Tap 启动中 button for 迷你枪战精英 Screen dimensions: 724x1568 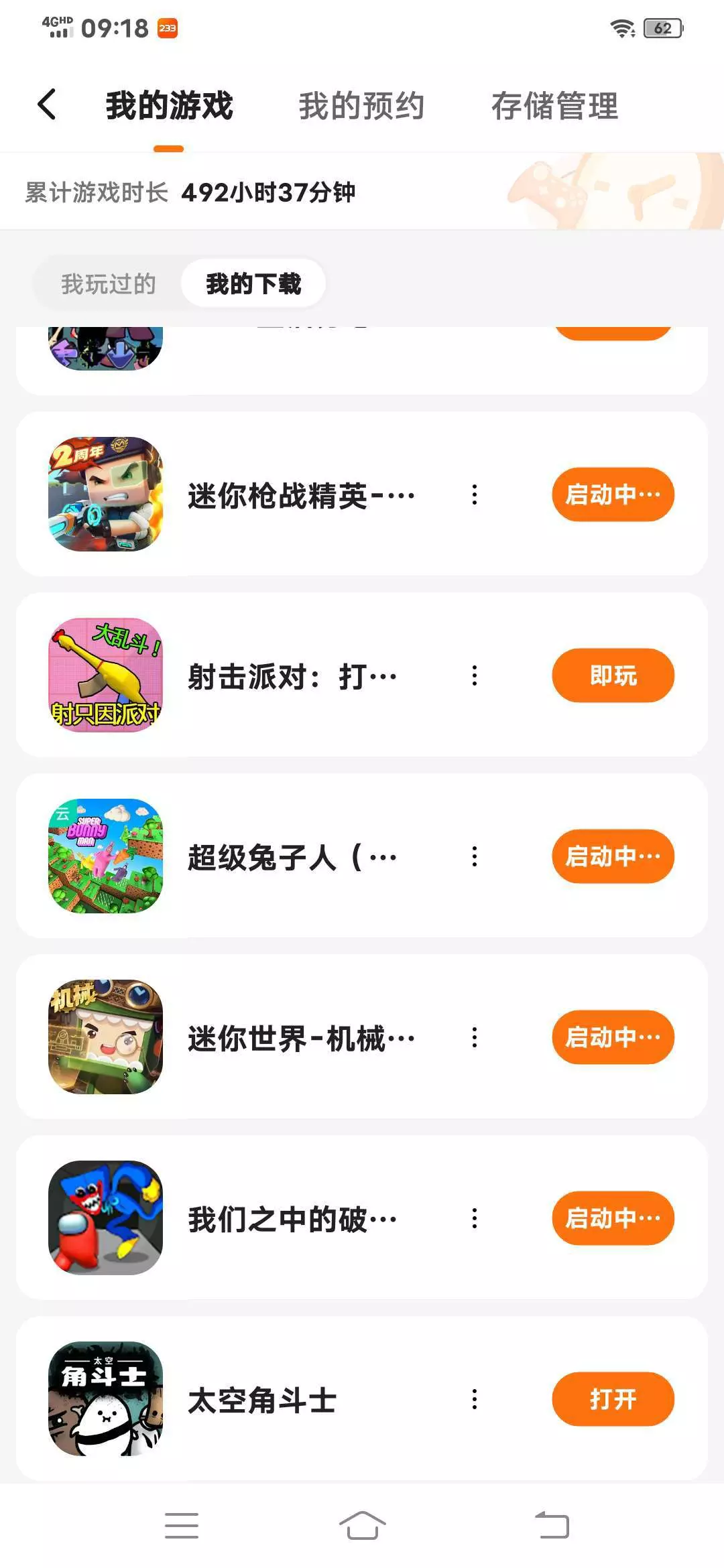(613, 495)
